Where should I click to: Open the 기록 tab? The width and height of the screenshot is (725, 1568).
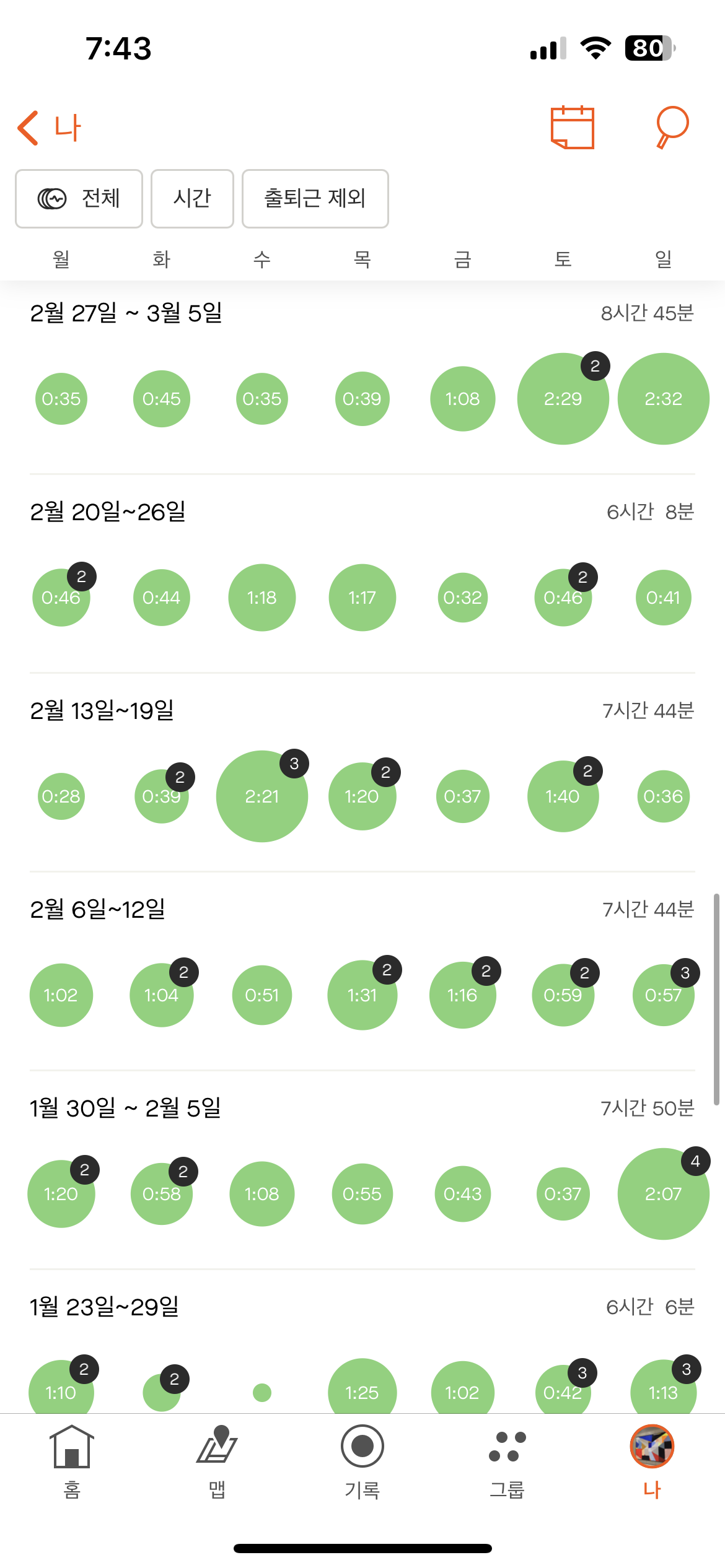[x=362, y=1460]
